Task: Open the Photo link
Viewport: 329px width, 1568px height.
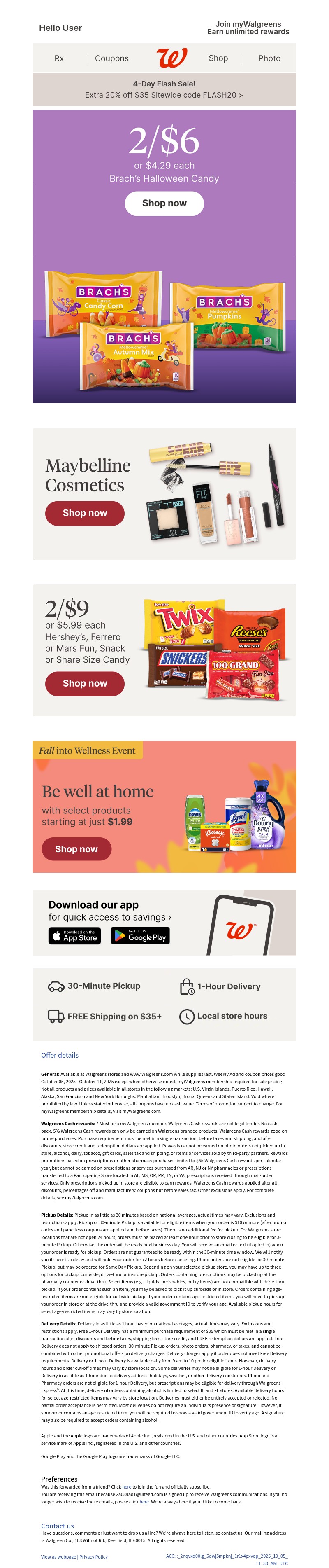Action: pyautogui.click(x=269, y=58)
